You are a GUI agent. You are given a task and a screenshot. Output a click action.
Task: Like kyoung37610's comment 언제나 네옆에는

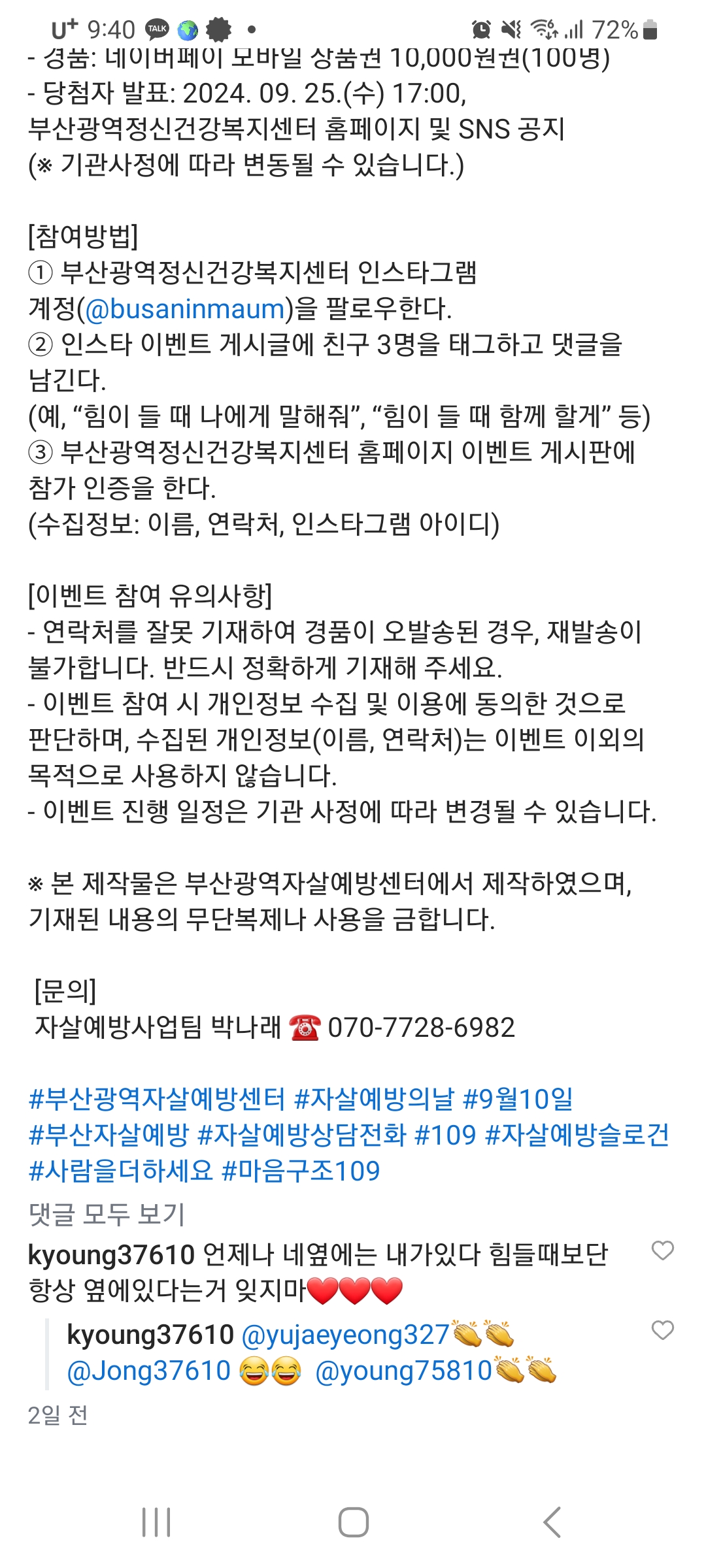click(x=662, y=1250)
